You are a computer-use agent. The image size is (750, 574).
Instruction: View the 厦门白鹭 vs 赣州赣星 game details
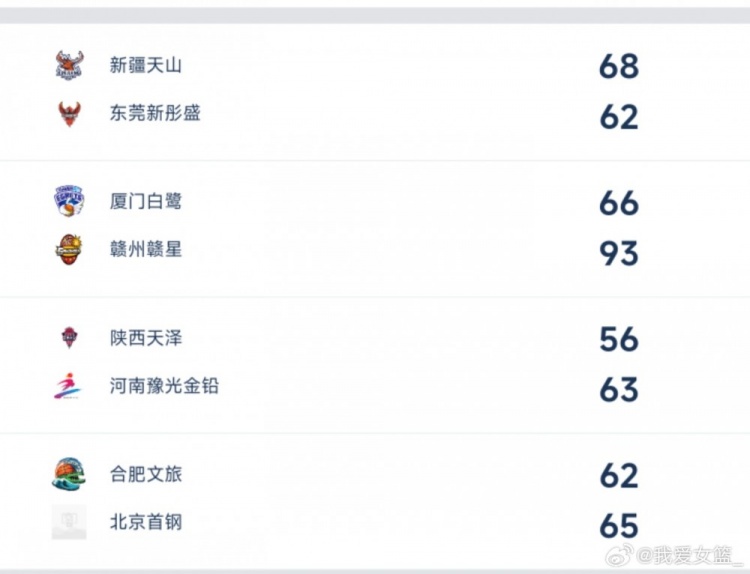pos(375,226)
